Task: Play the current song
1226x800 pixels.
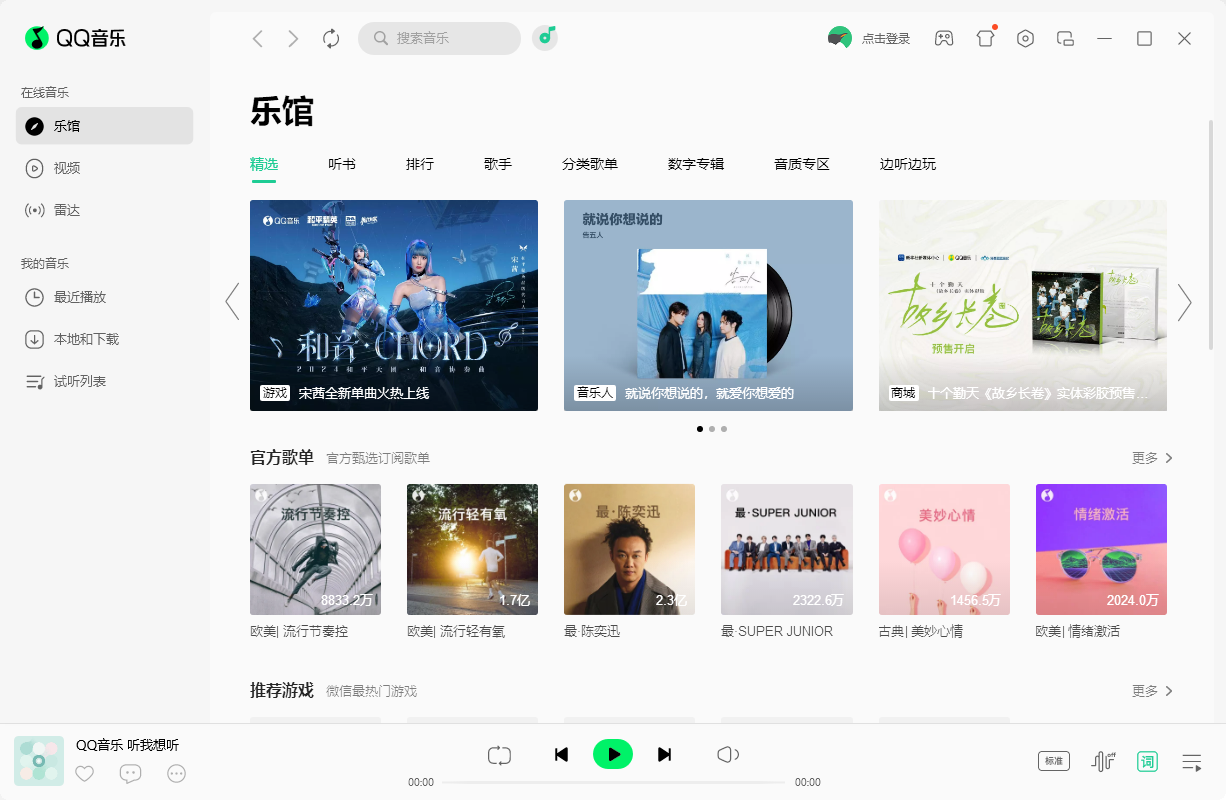Action: tap(613, 754)
